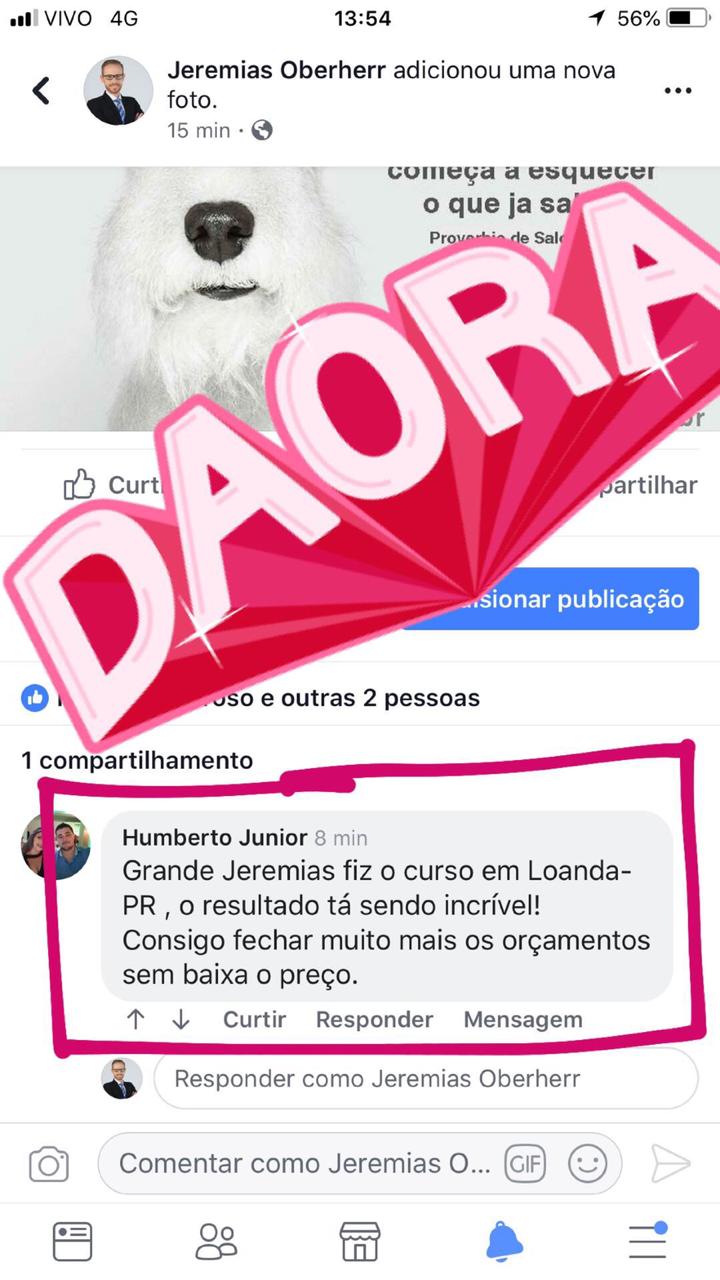Open Jeremias Oberherr's profile from the post header
Screen dimensions: 720x1280
pyautogui.click(x=291, y=71)
